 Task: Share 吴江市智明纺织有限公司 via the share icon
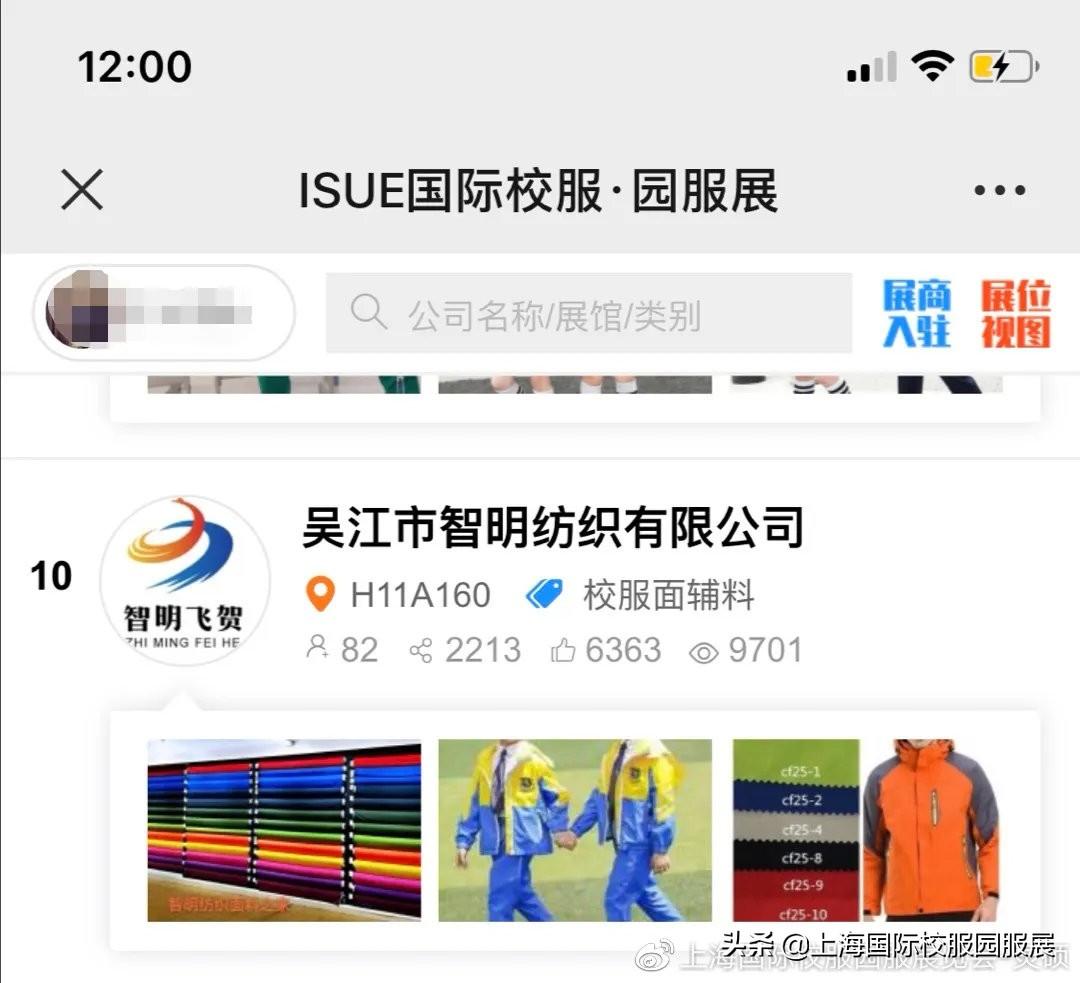pos(421,651)
